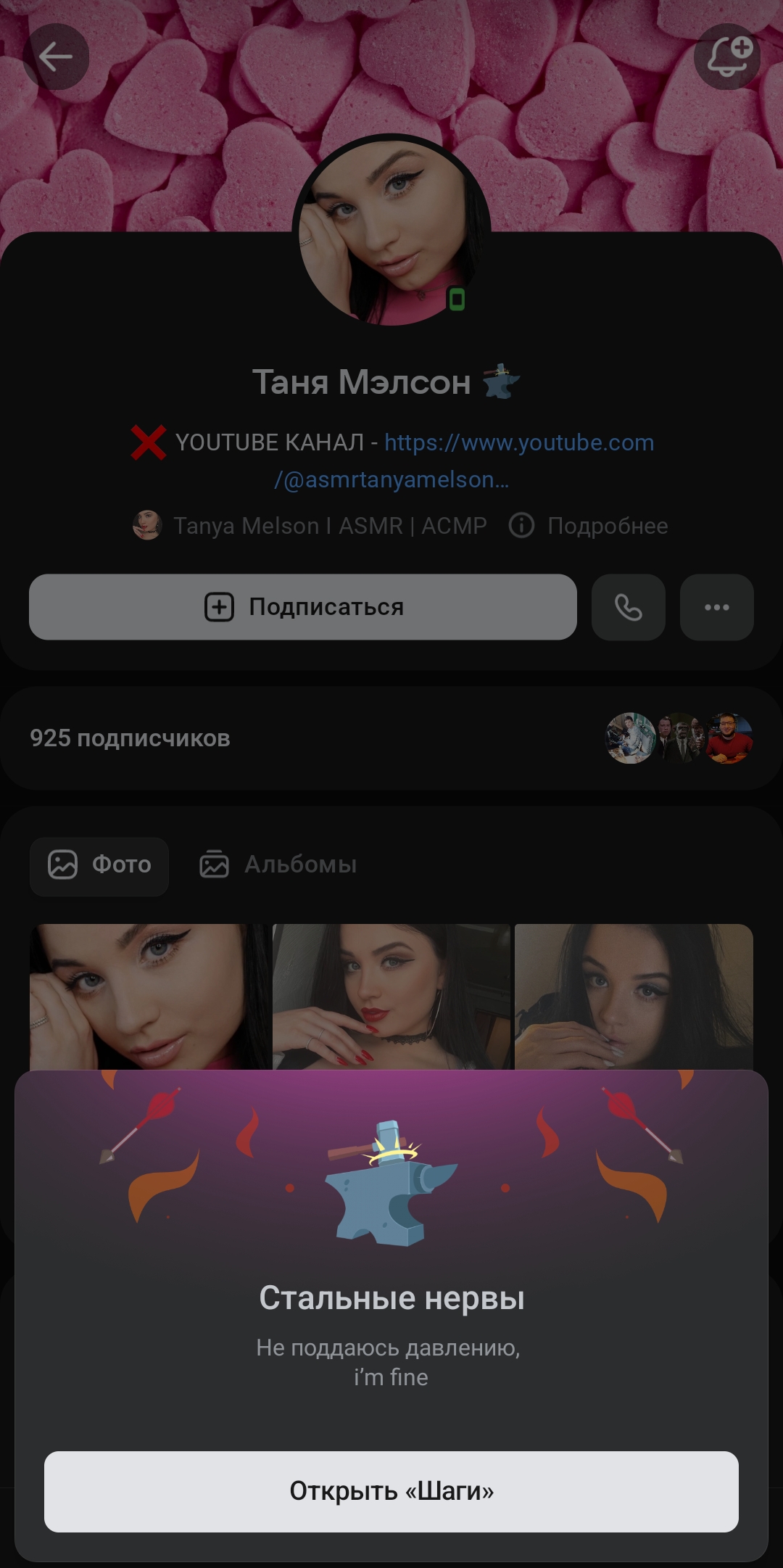Viewport: 783px width, 1568px height.
Task: Open the profile avatar photo
Action: click(x=391, y=231)
